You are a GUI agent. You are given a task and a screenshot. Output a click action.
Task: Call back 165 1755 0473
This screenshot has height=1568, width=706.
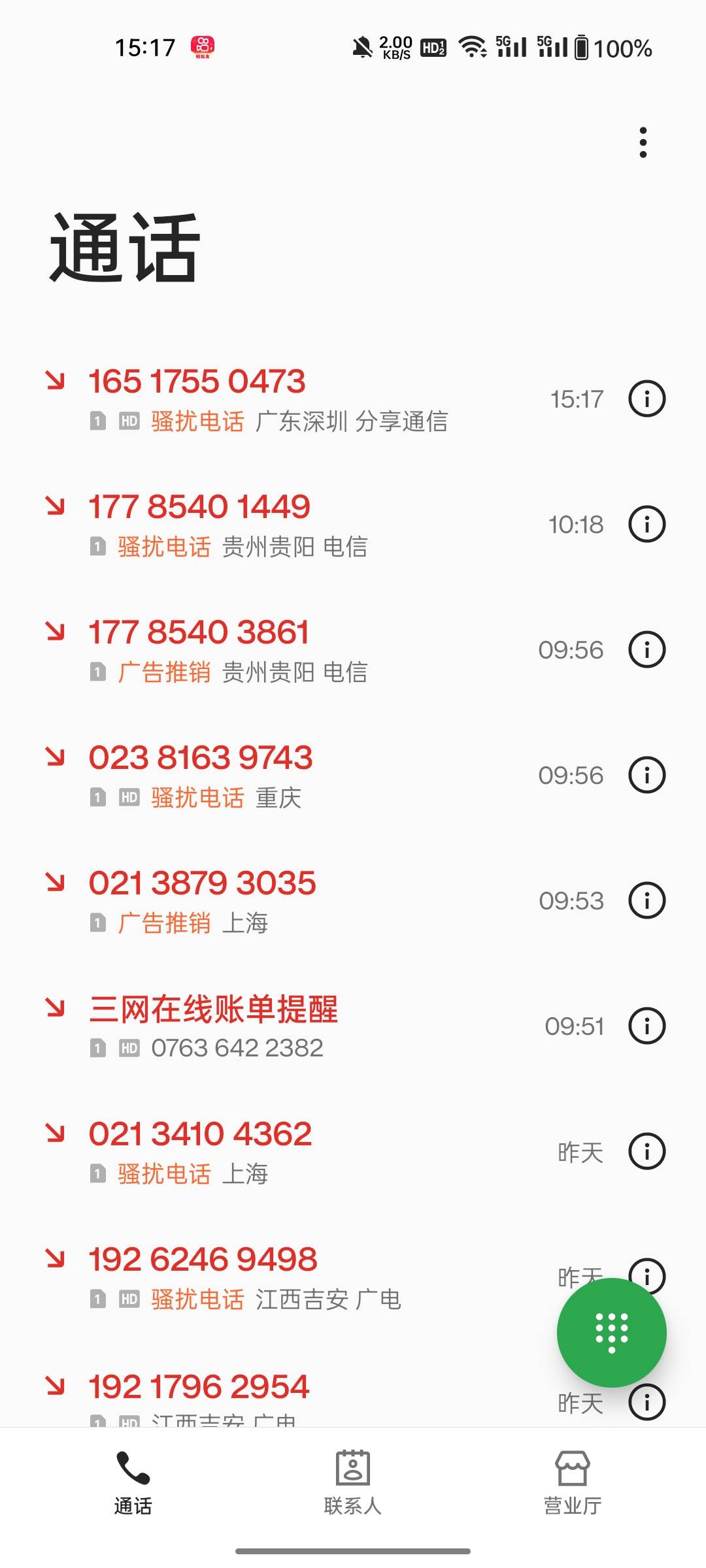[314, 399]
